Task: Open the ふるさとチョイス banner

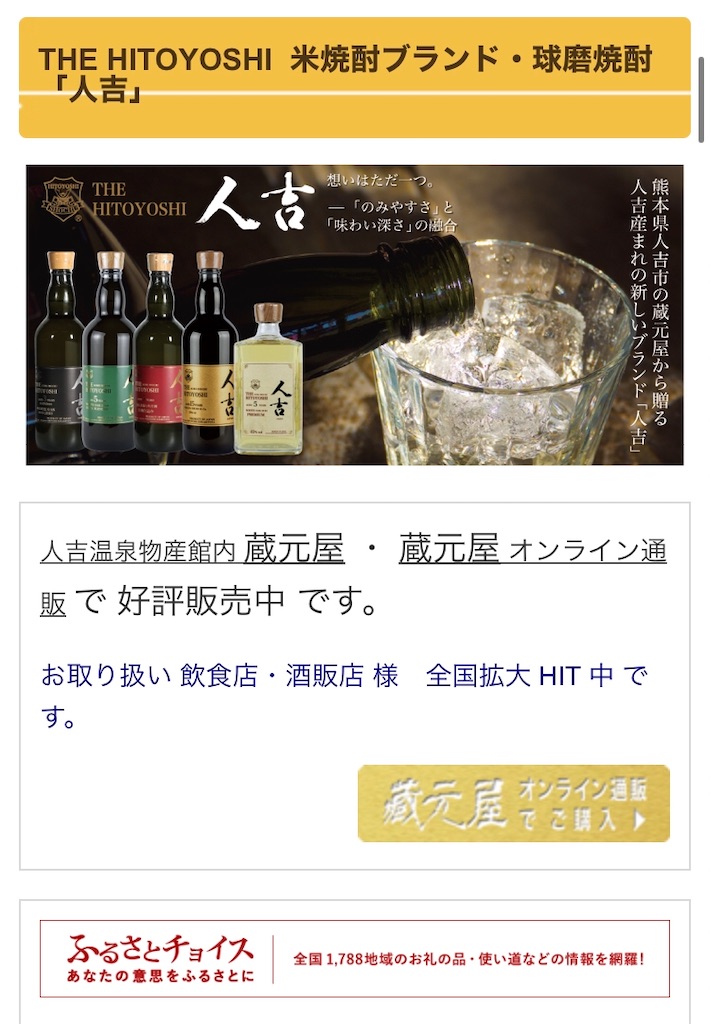Action: tap(354, 958)
